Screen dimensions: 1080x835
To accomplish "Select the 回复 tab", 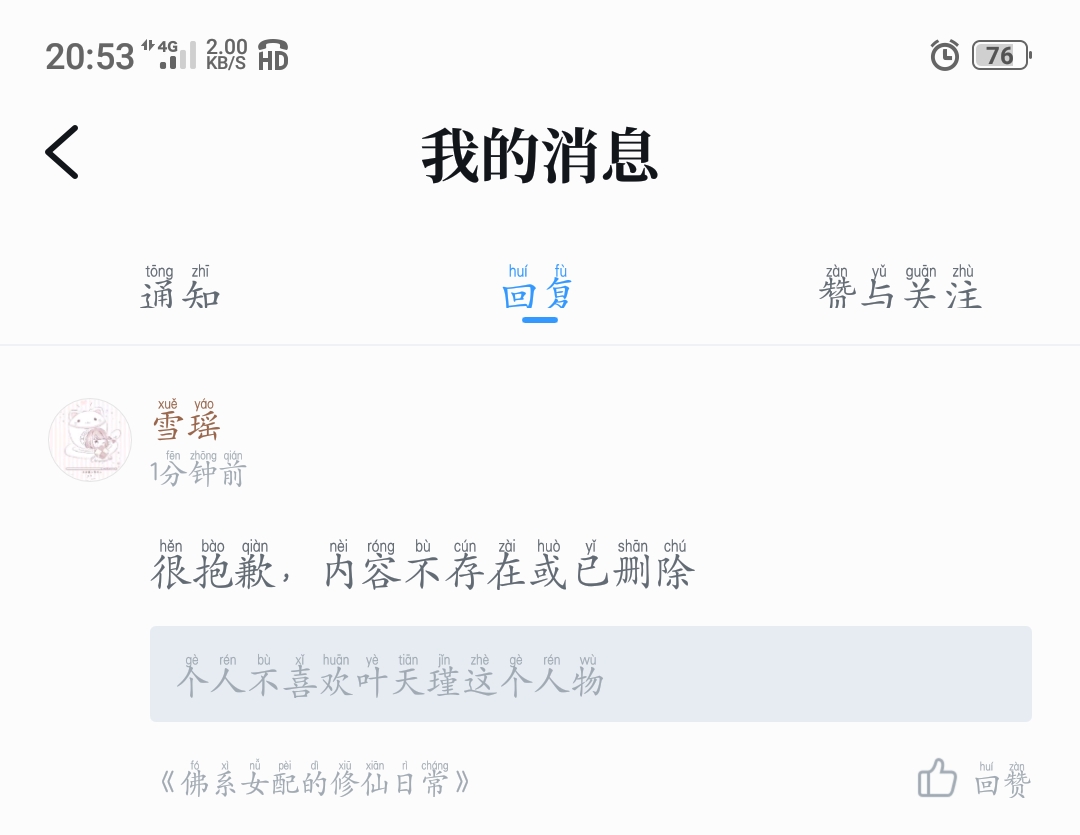I will point(539,287).
